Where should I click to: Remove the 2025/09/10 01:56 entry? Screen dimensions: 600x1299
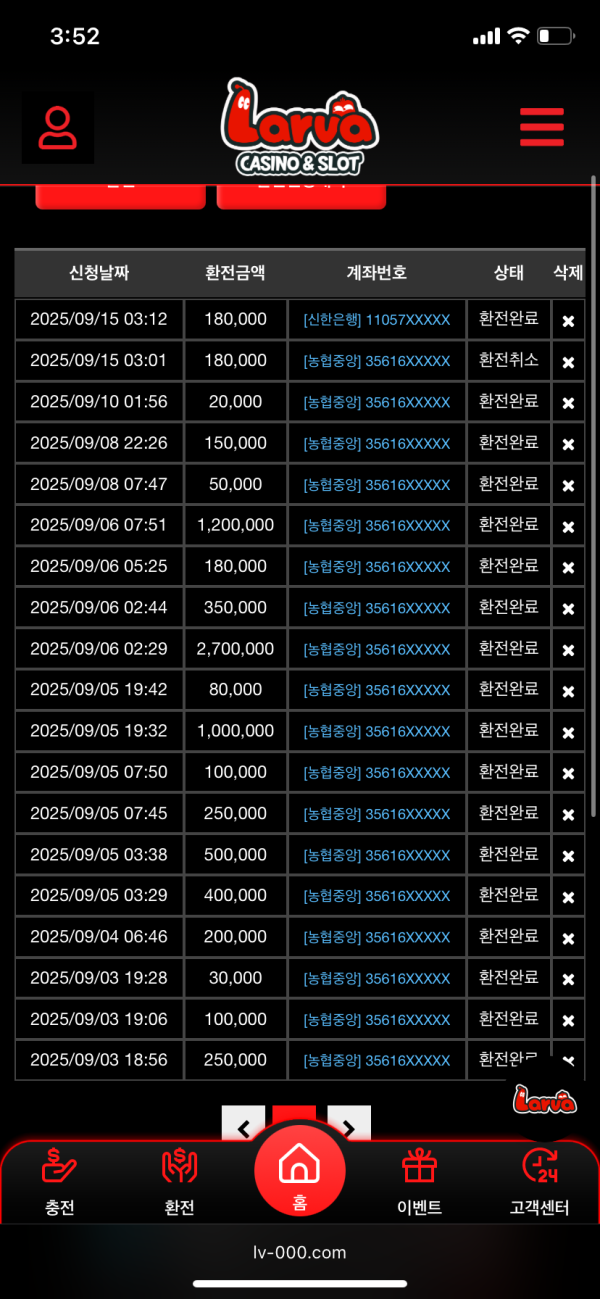point(568,403)
